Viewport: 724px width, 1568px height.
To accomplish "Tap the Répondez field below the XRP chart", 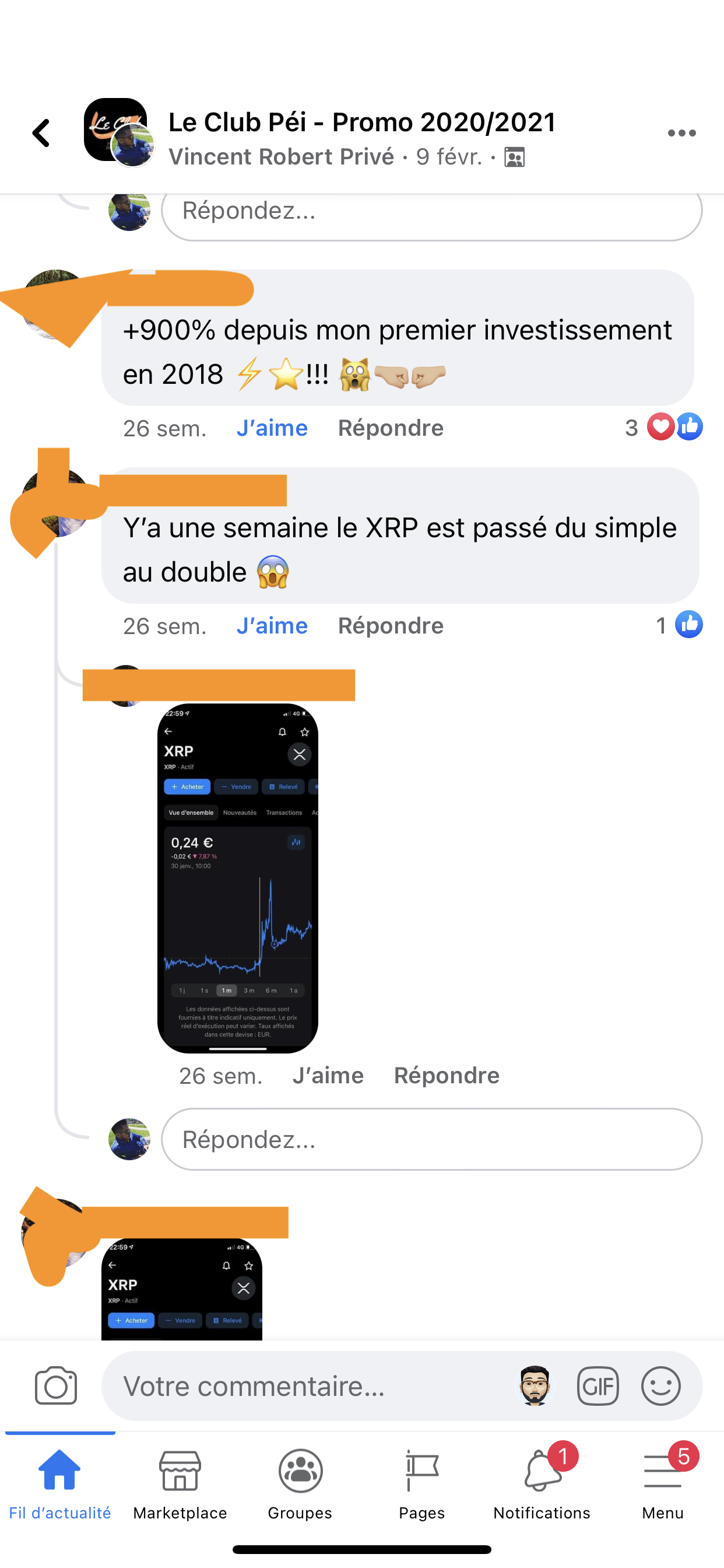I will click(x=431, y=1139).
